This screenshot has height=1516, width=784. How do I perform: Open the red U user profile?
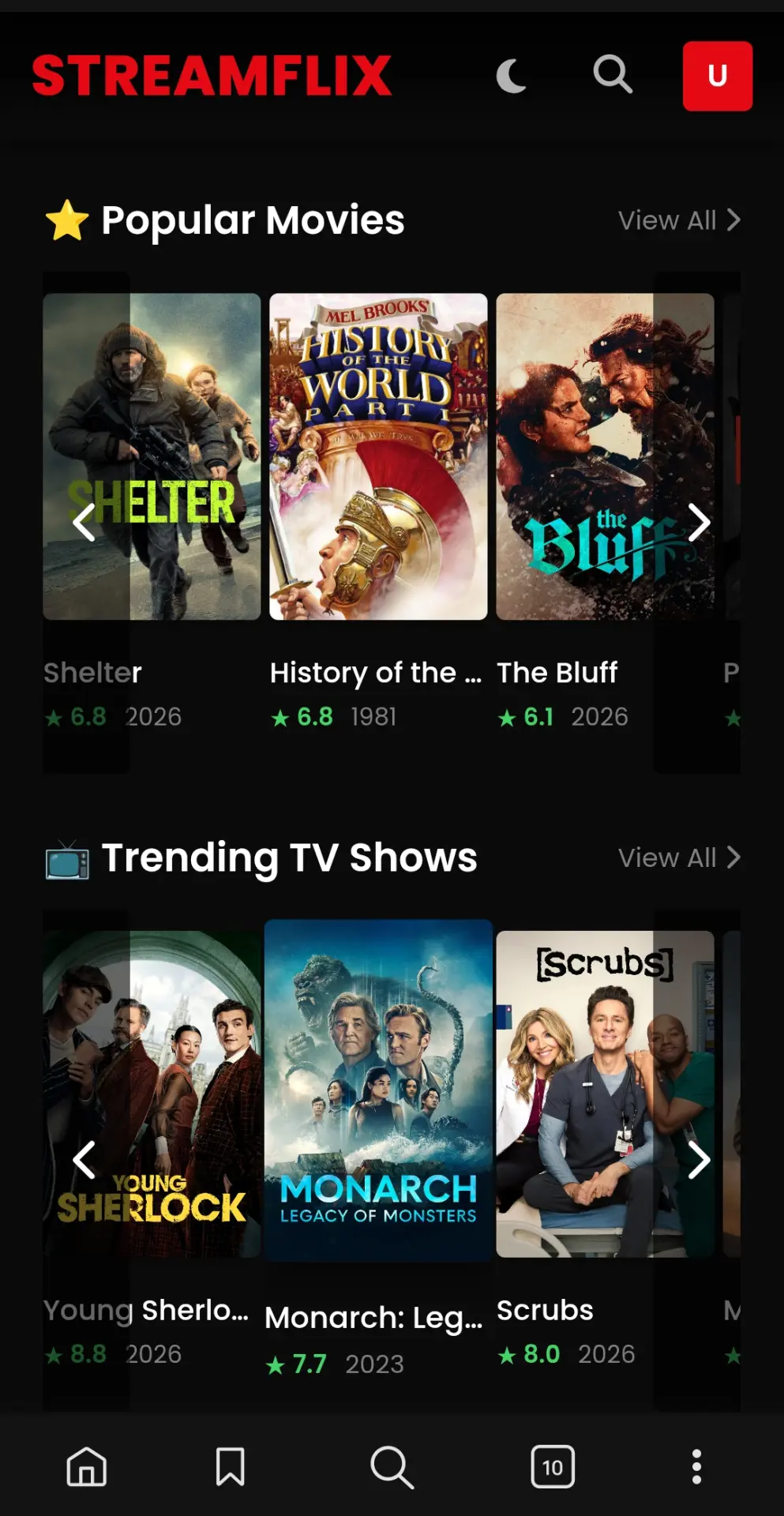point(717,76)
